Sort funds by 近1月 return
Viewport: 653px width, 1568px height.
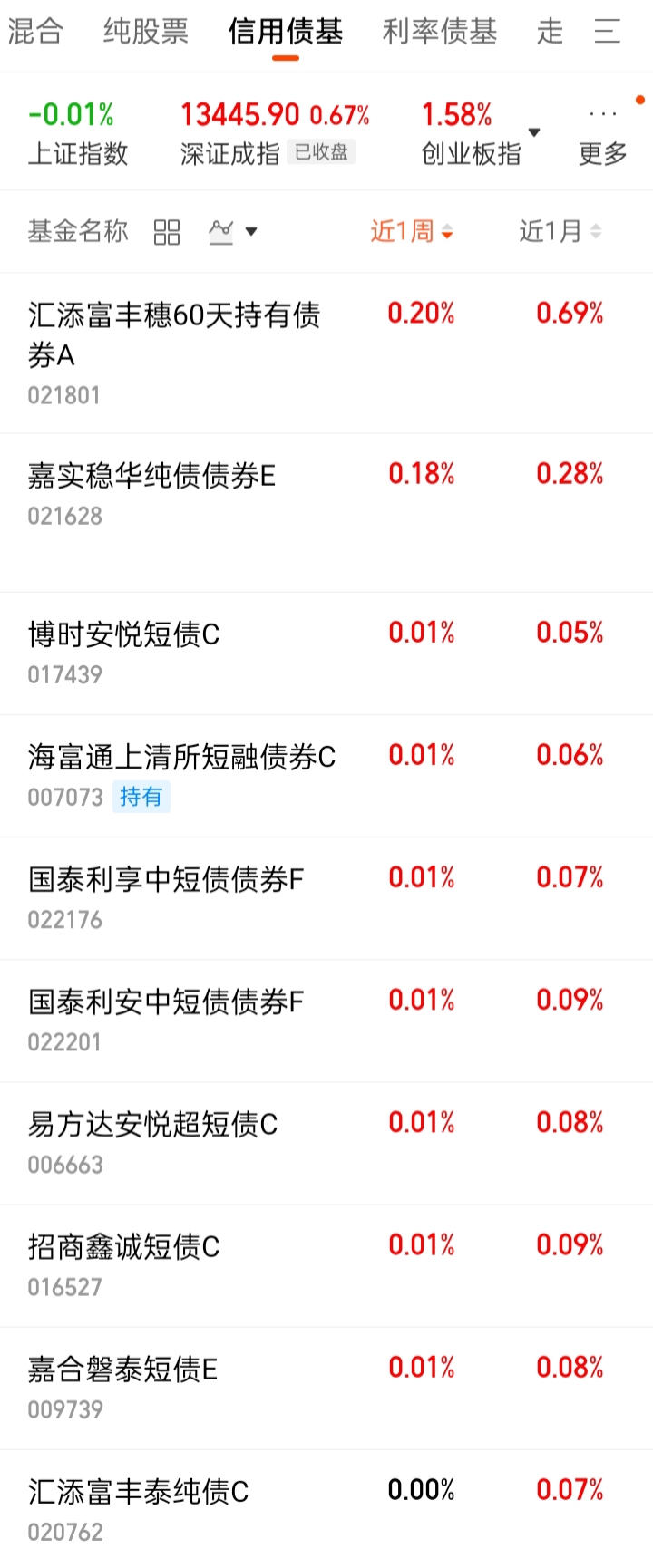point(560,232)
